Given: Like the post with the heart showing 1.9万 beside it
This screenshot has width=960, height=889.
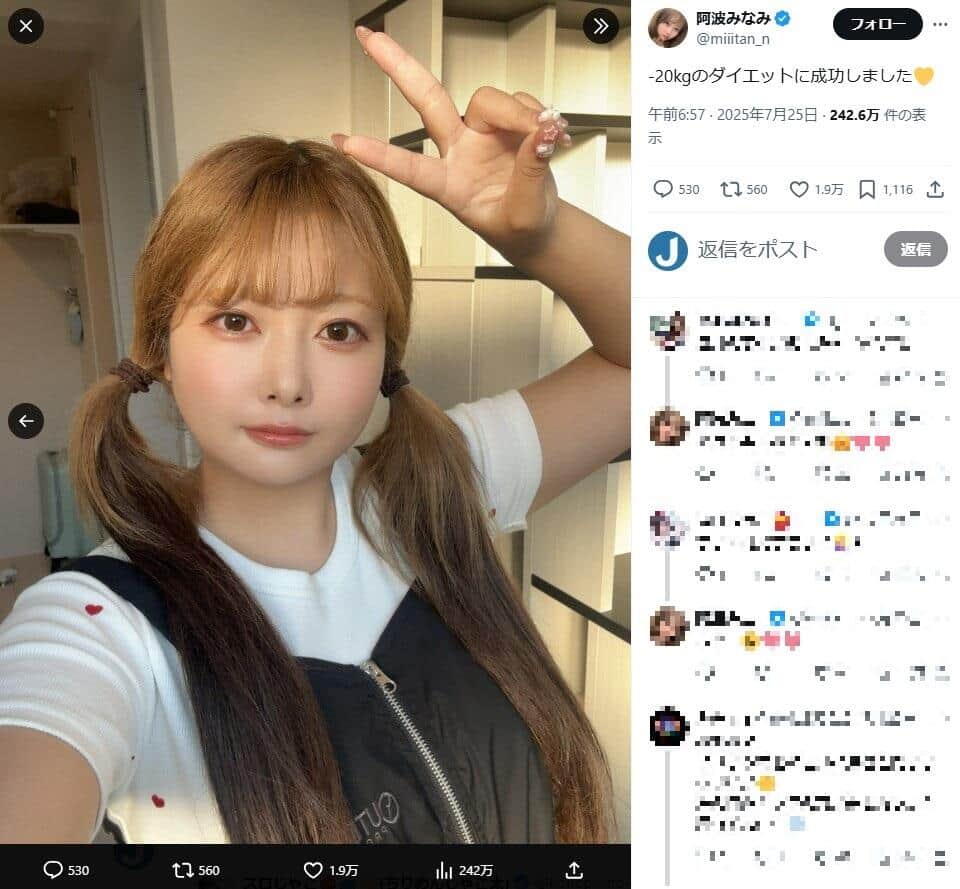Looking at the screenshot, I should [799, 188].
